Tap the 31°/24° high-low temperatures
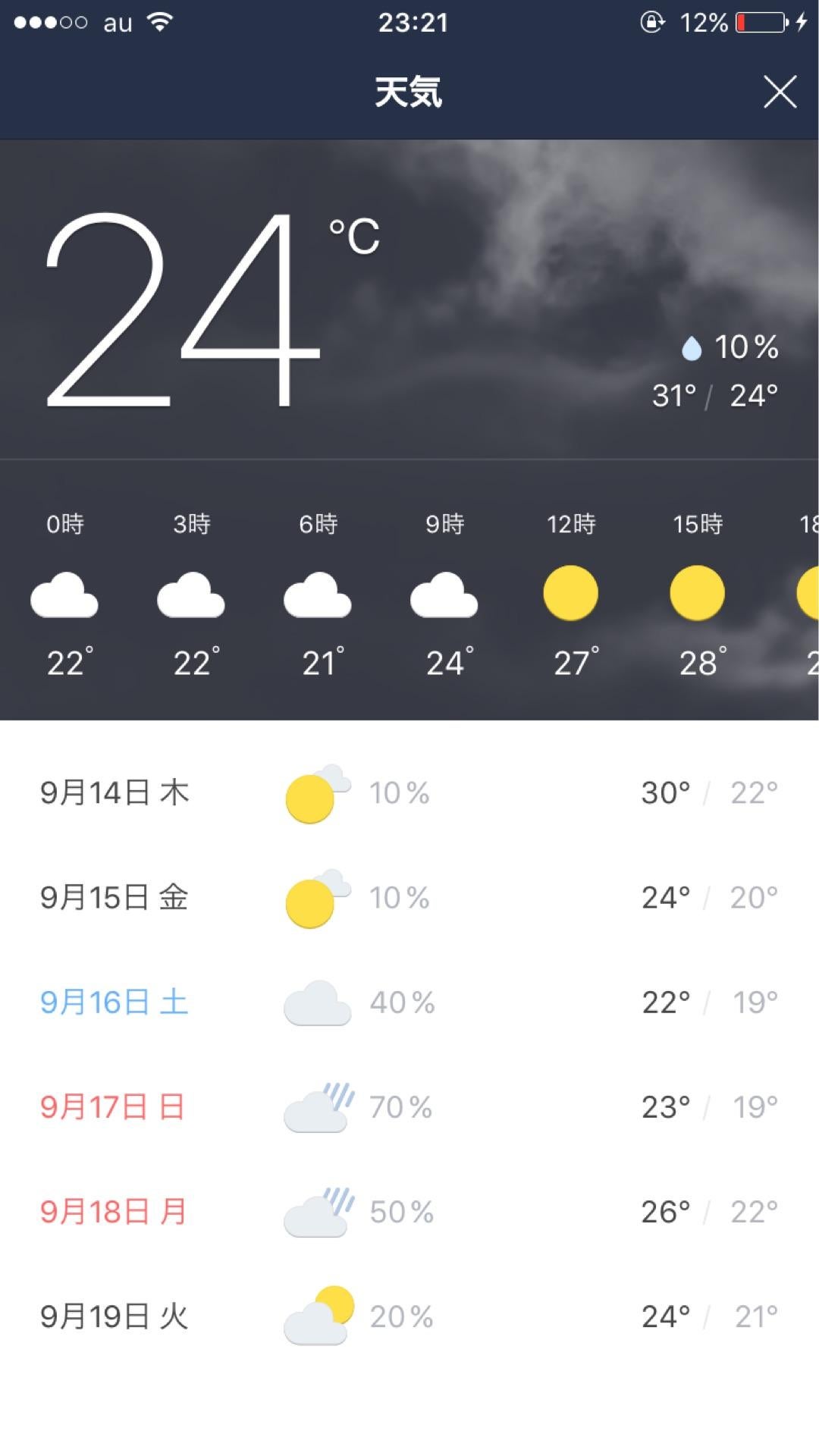 tap(715, 395)
